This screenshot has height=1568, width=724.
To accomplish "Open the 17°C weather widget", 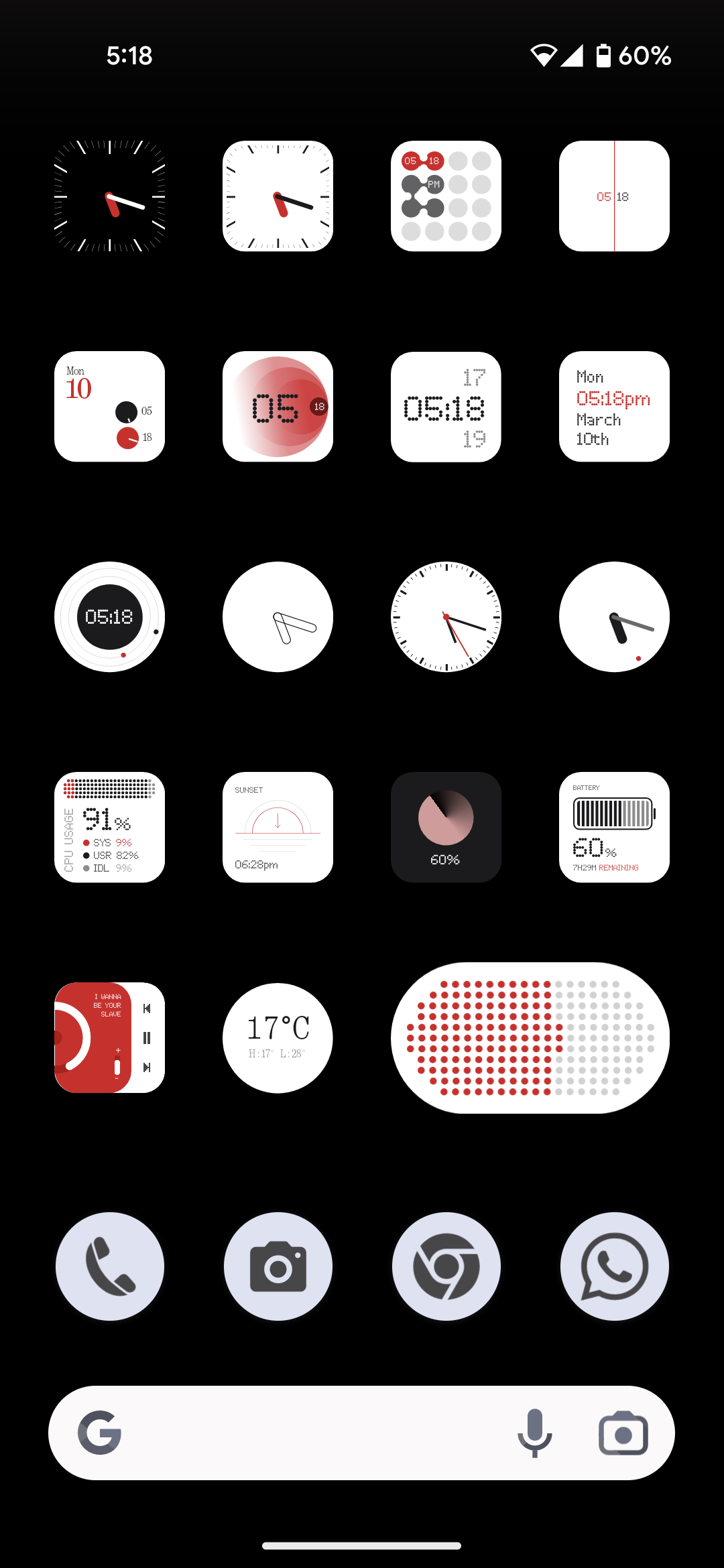I will [278, 1038].
